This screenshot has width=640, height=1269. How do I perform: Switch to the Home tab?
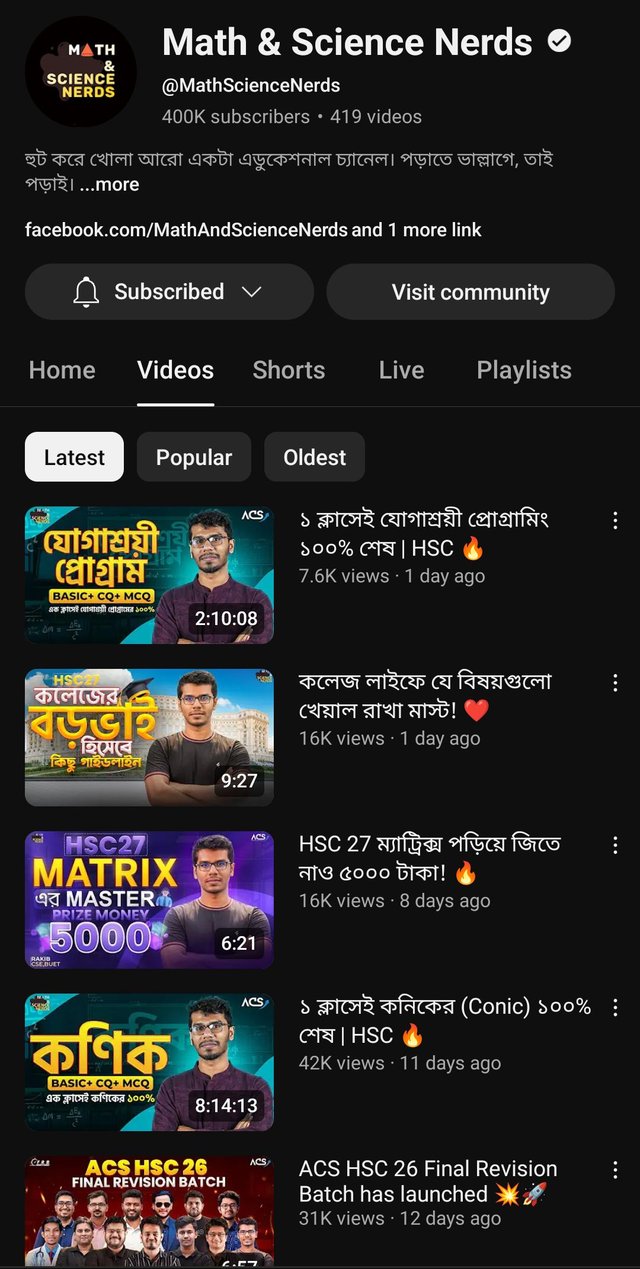pos(62,370)
